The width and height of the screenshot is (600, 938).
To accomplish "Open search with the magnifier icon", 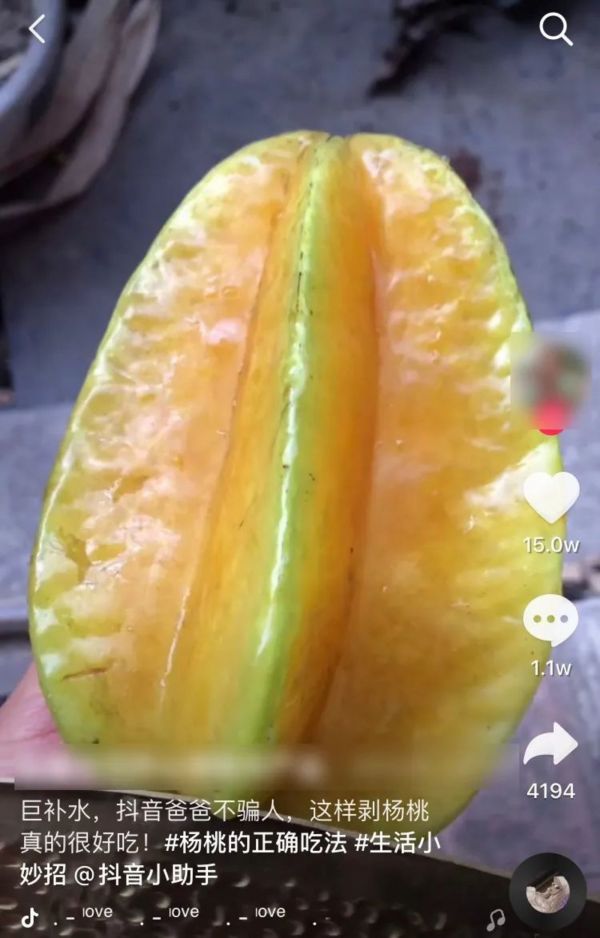I will pos(556,30).
